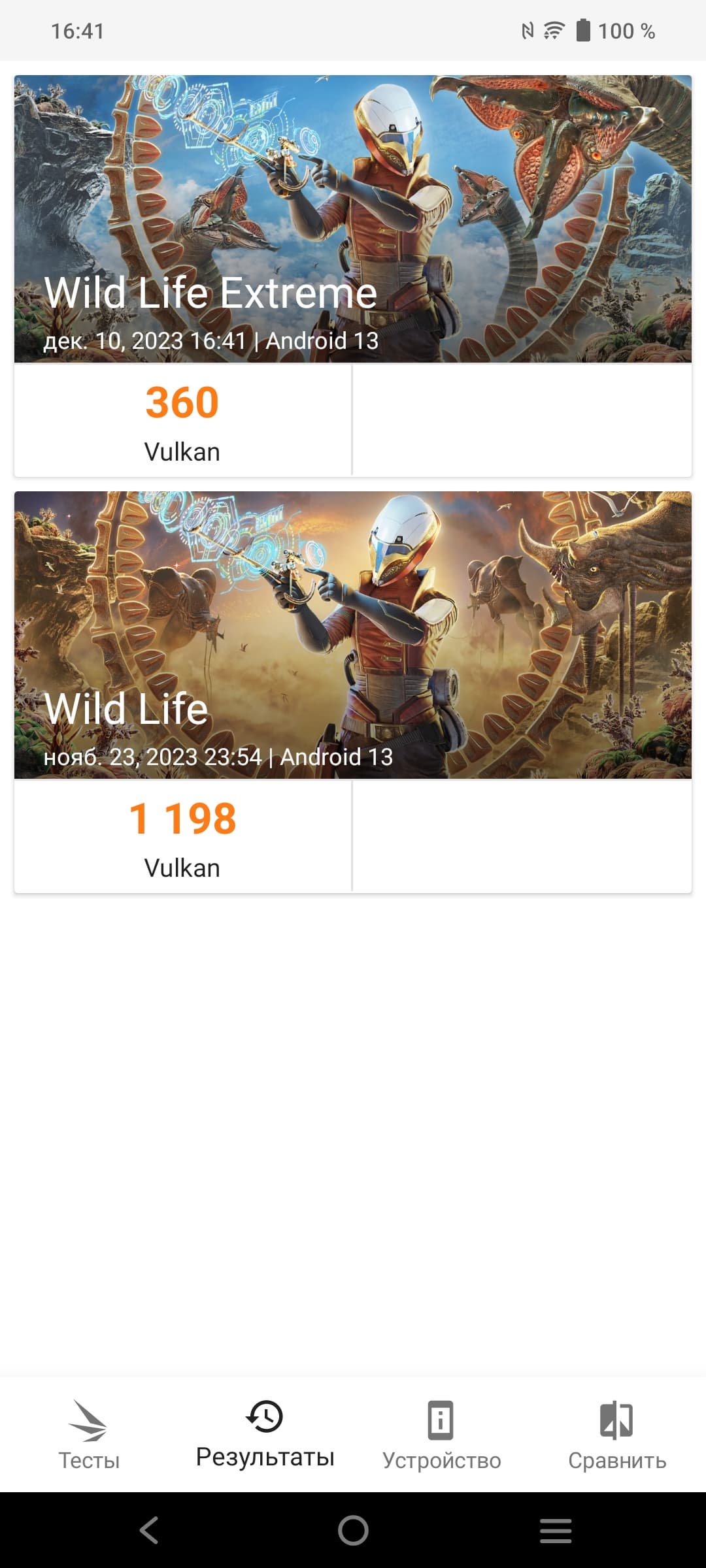Go to the home screen

pos(353,1530)
